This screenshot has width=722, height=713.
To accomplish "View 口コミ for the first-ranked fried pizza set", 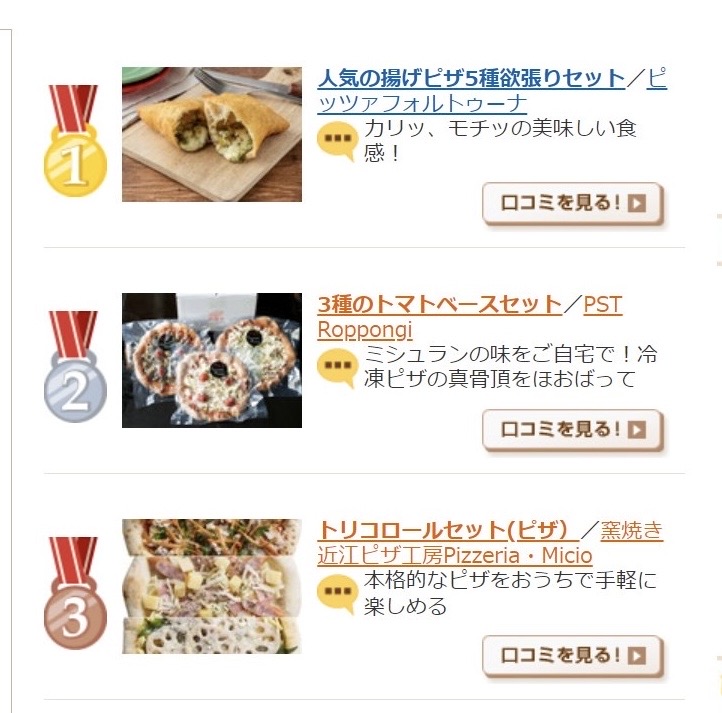I will 573,204.
